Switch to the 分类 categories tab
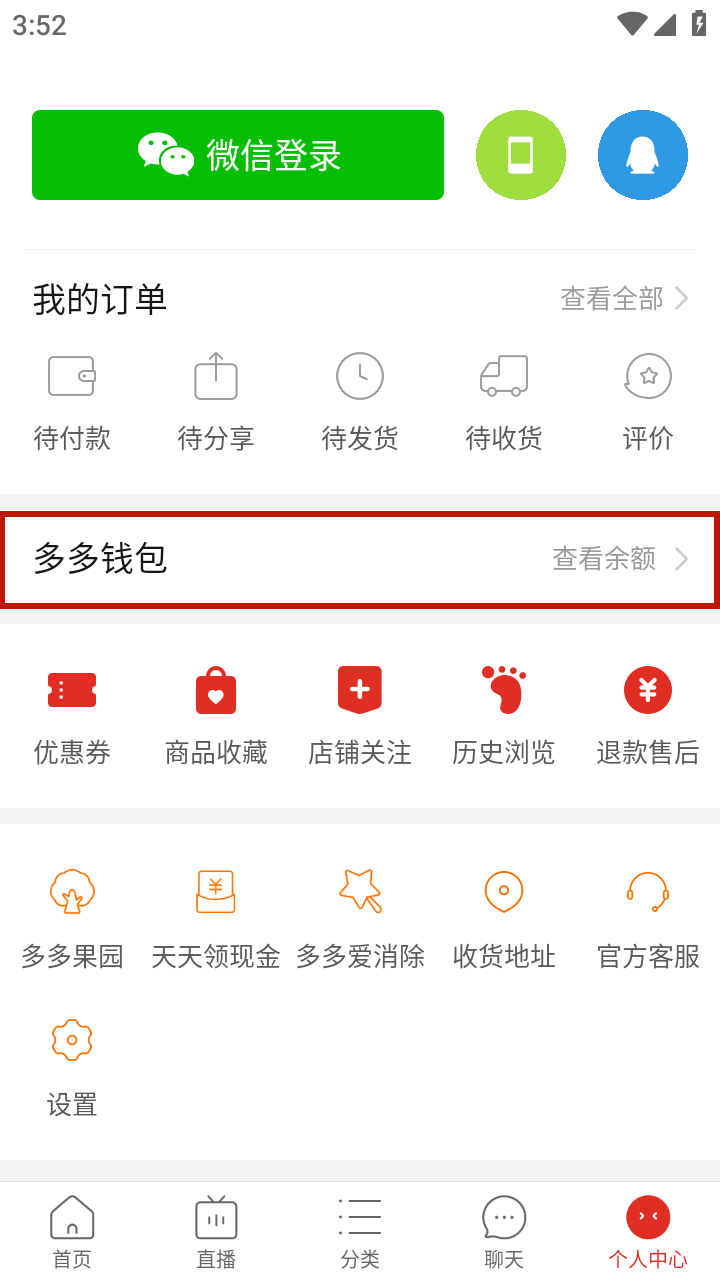The width and height of the screenshot is (720, 1280). (x=360, y=1230)
